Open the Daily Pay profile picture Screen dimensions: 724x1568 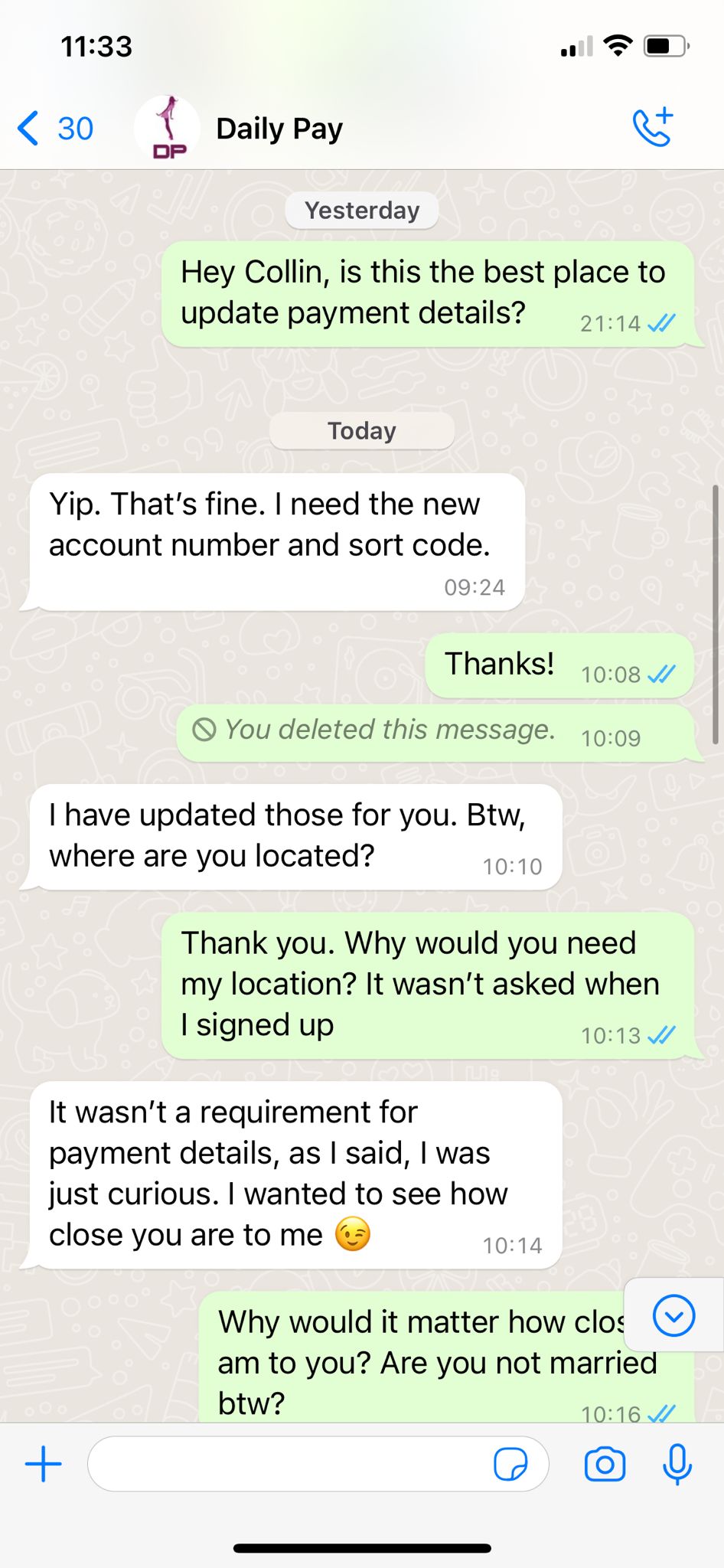168,129
